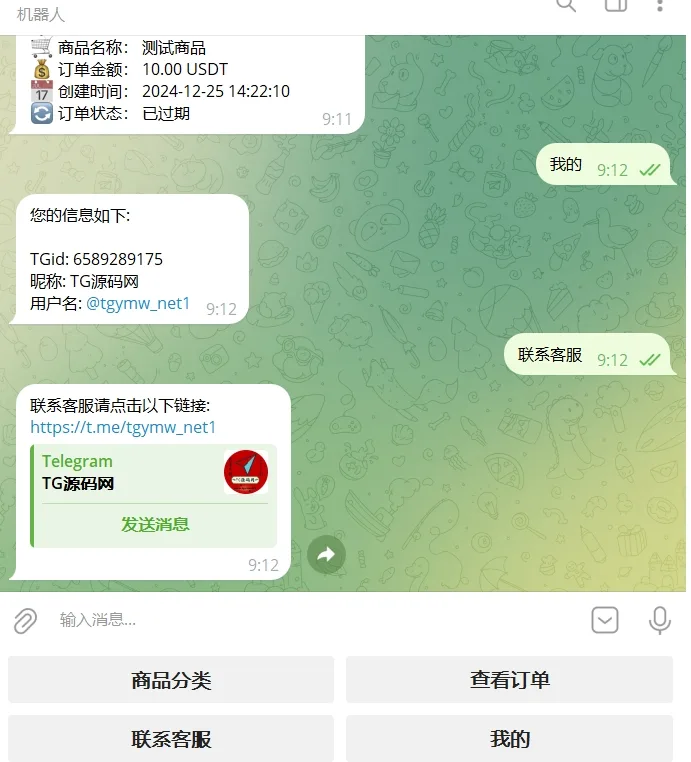Choose the 查看订单 button

[x=509, y=680]
